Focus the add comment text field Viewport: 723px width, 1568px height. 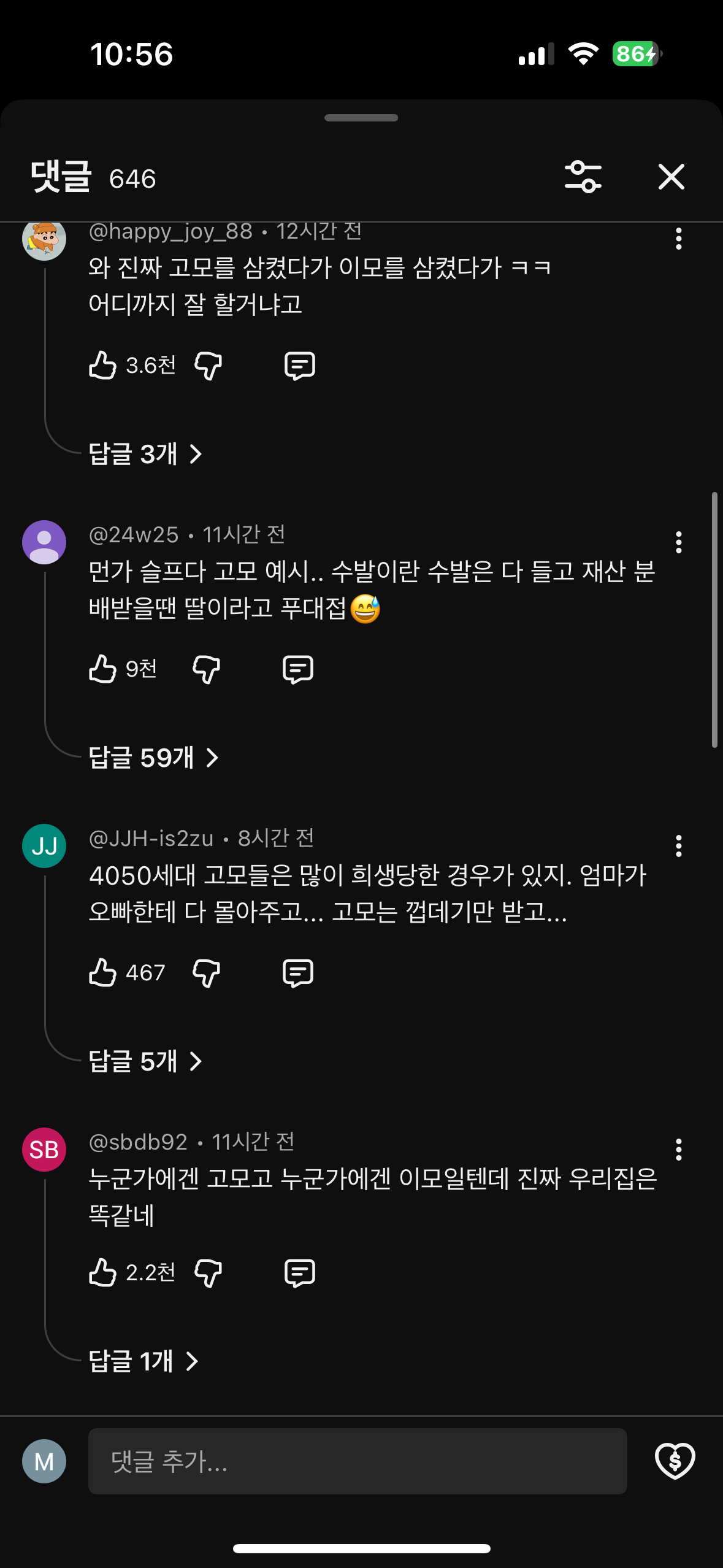(358, 1461)
